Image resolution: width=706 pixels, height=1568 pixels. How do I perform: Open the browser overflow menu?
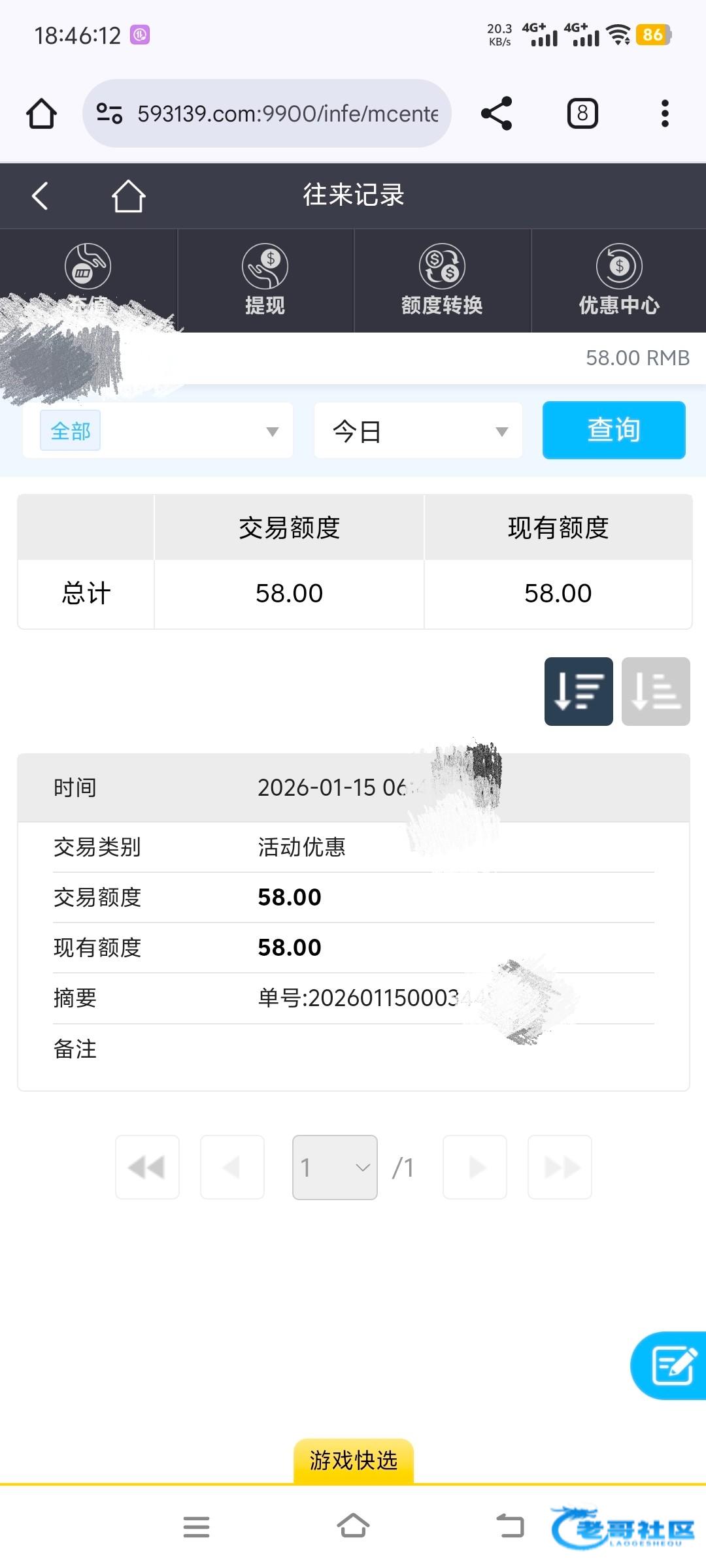665,114
